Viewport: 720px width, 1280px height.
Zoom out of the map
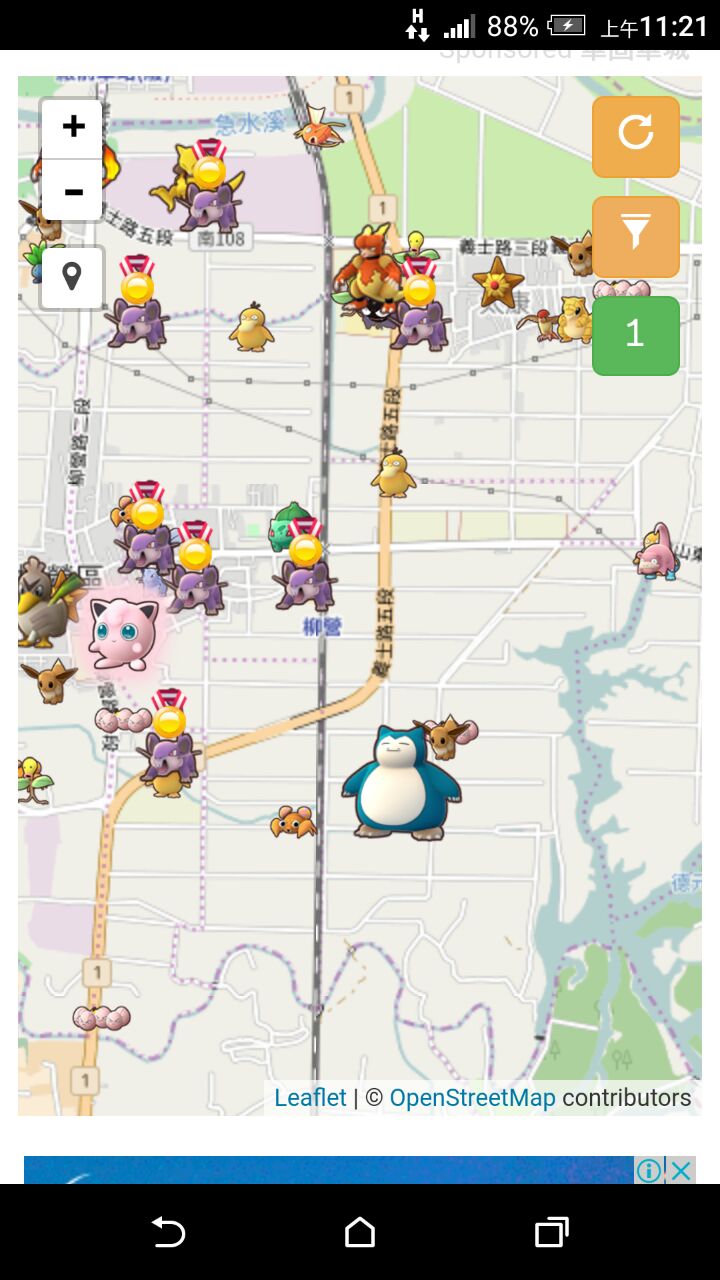click(x=72, y=190)
